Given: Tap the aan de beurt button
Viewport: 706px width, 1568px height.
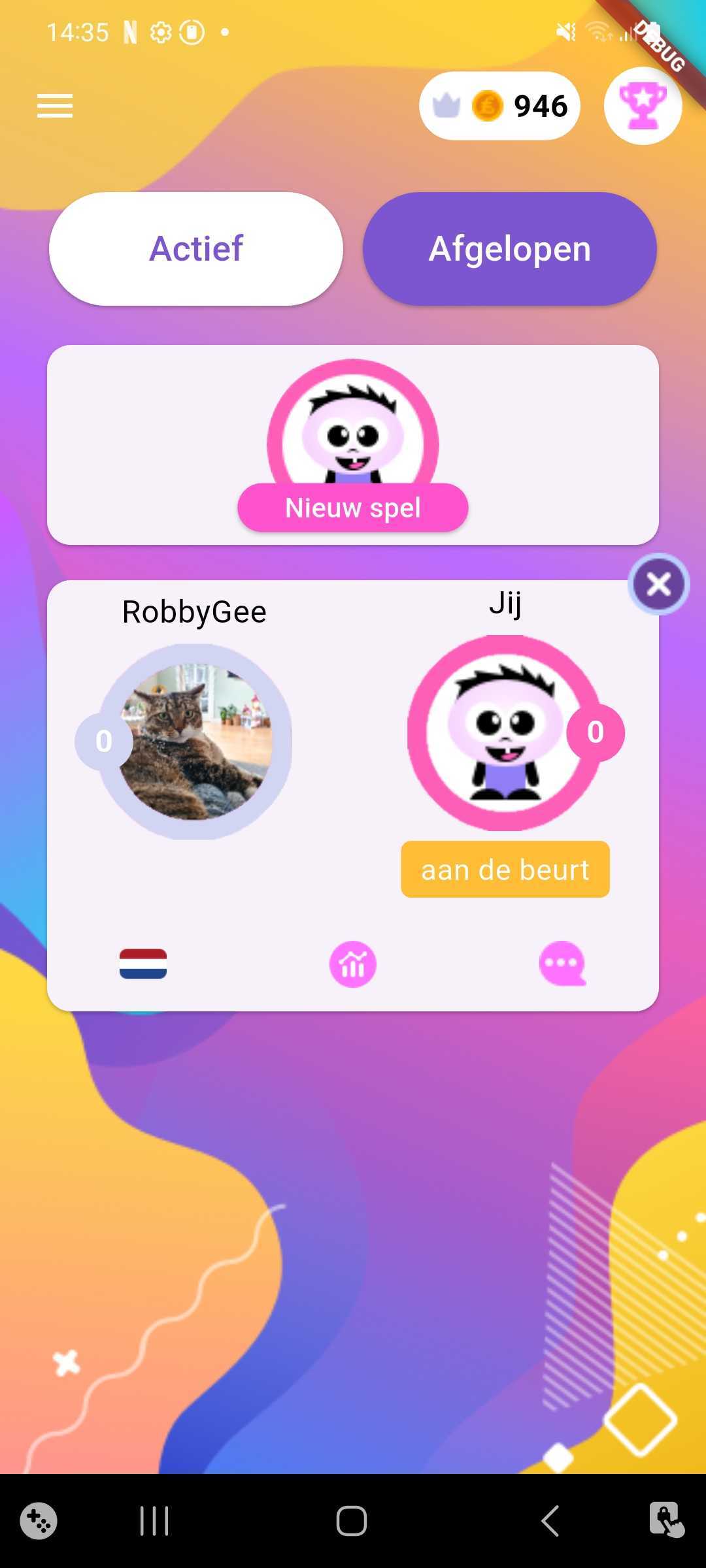Looking at the screenshot, I should tap(505, 870).
